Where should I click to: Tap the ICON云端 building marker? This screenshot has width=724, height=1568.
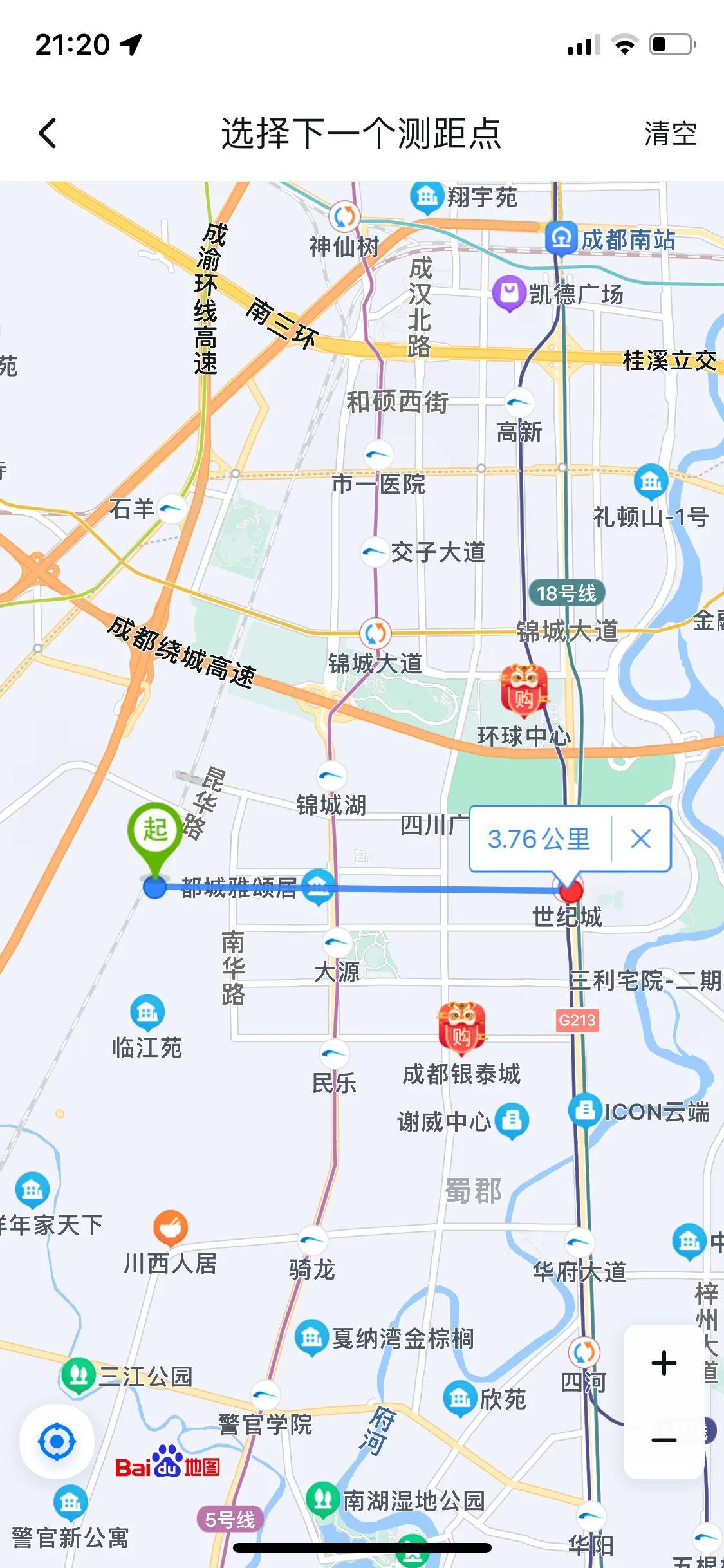point(585,1110)
